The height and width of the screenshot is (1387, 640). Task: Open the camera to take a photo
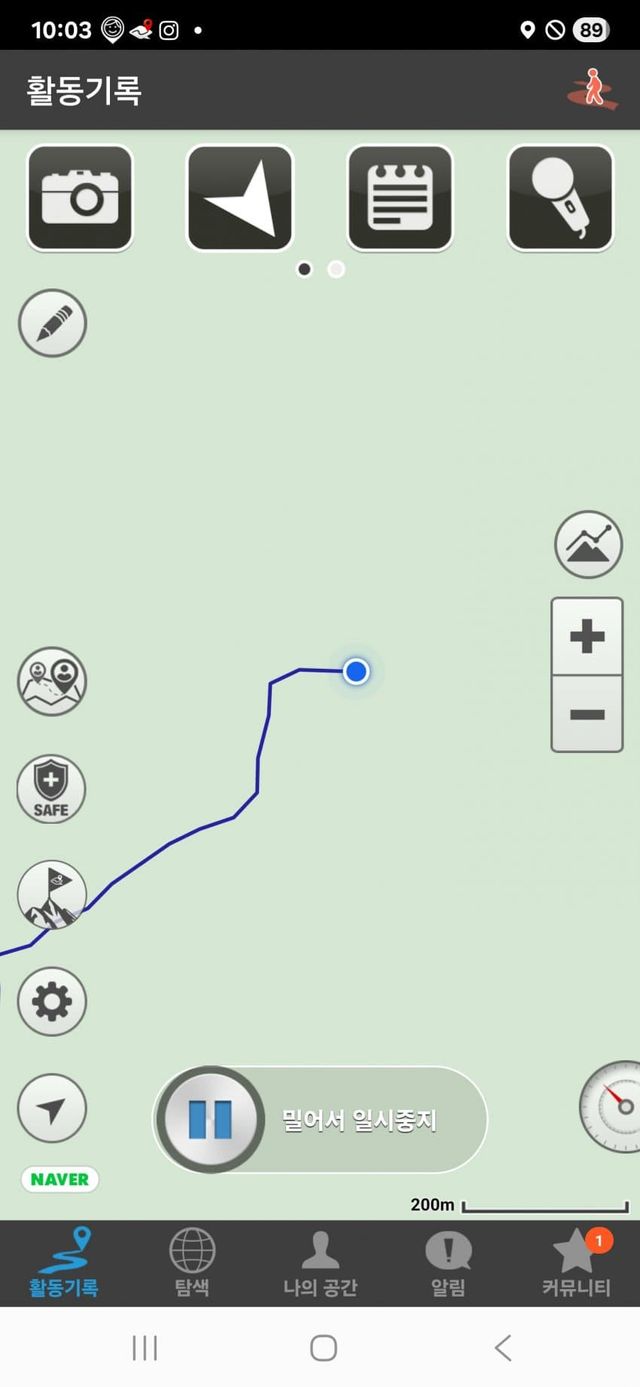[x=80, y=198]
